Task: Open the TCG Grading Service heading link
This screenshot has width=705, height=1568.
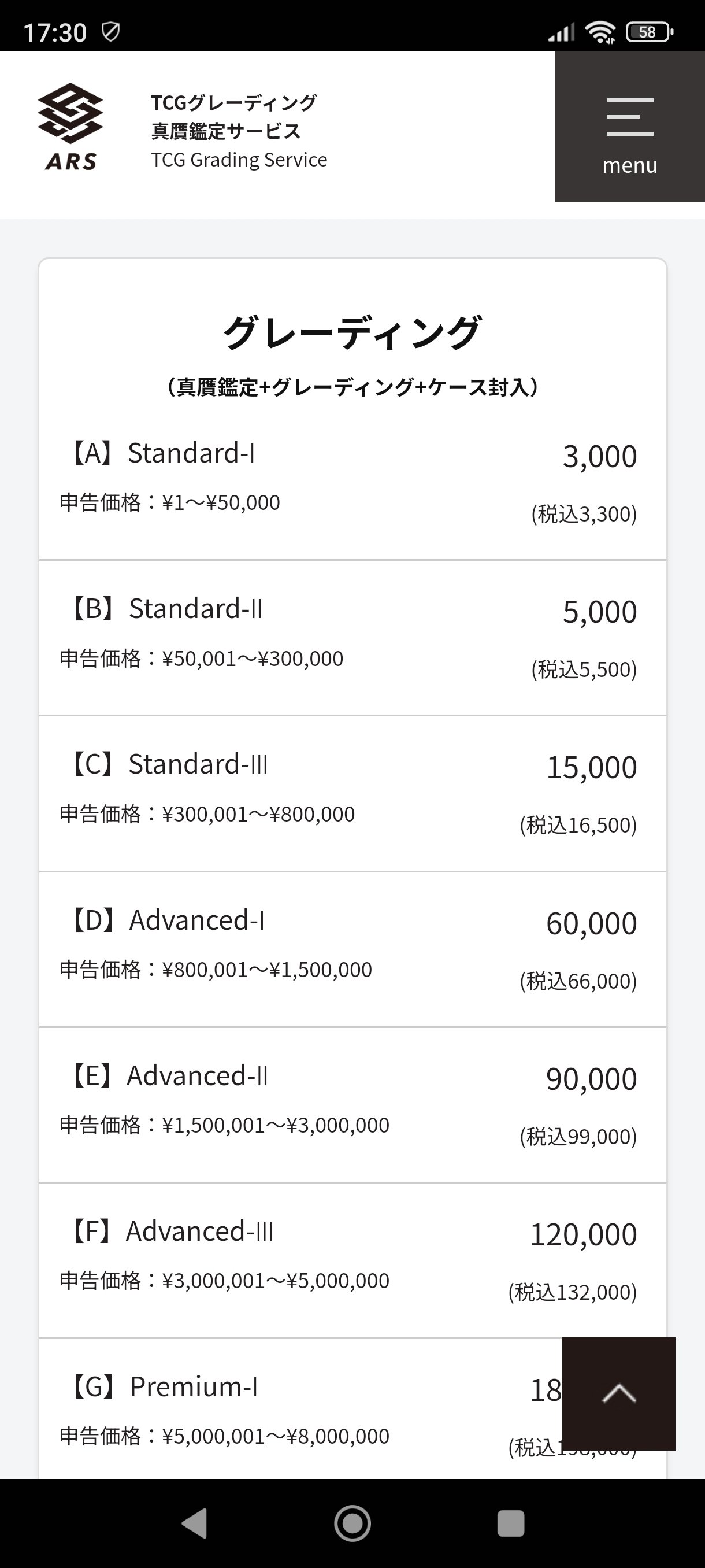Action: click(x=239, y=160)
